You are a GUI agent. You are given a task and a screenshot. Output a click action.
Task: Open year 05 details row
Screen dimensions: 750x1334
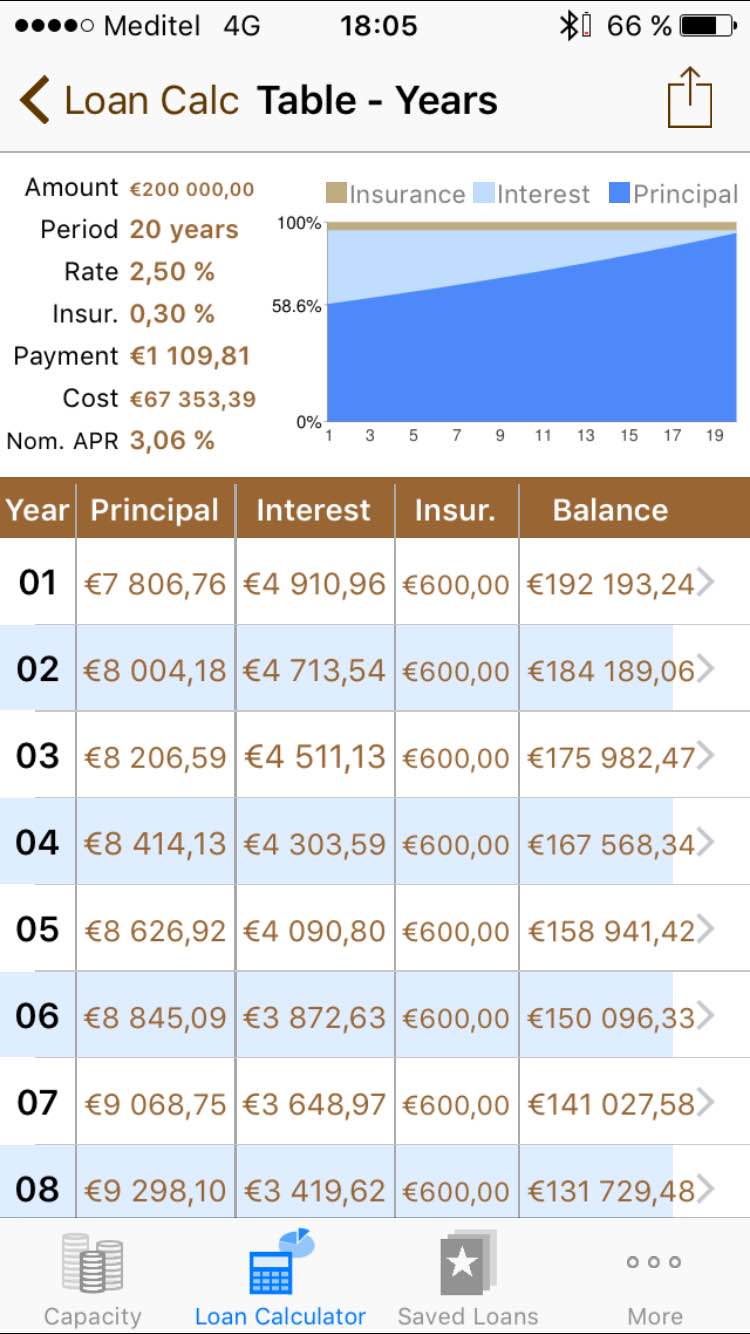(x=375, y=930)
